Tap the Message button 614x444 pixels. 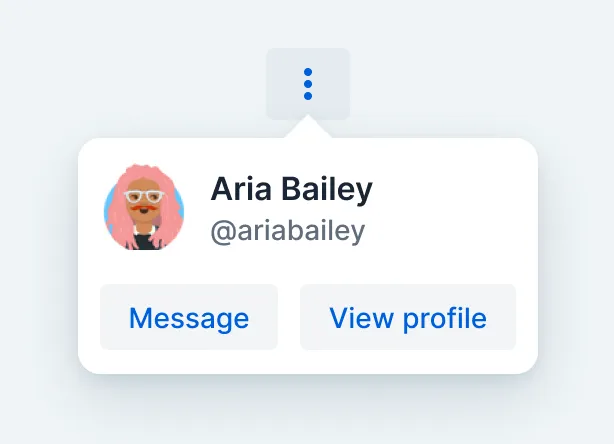coord(189,318)
